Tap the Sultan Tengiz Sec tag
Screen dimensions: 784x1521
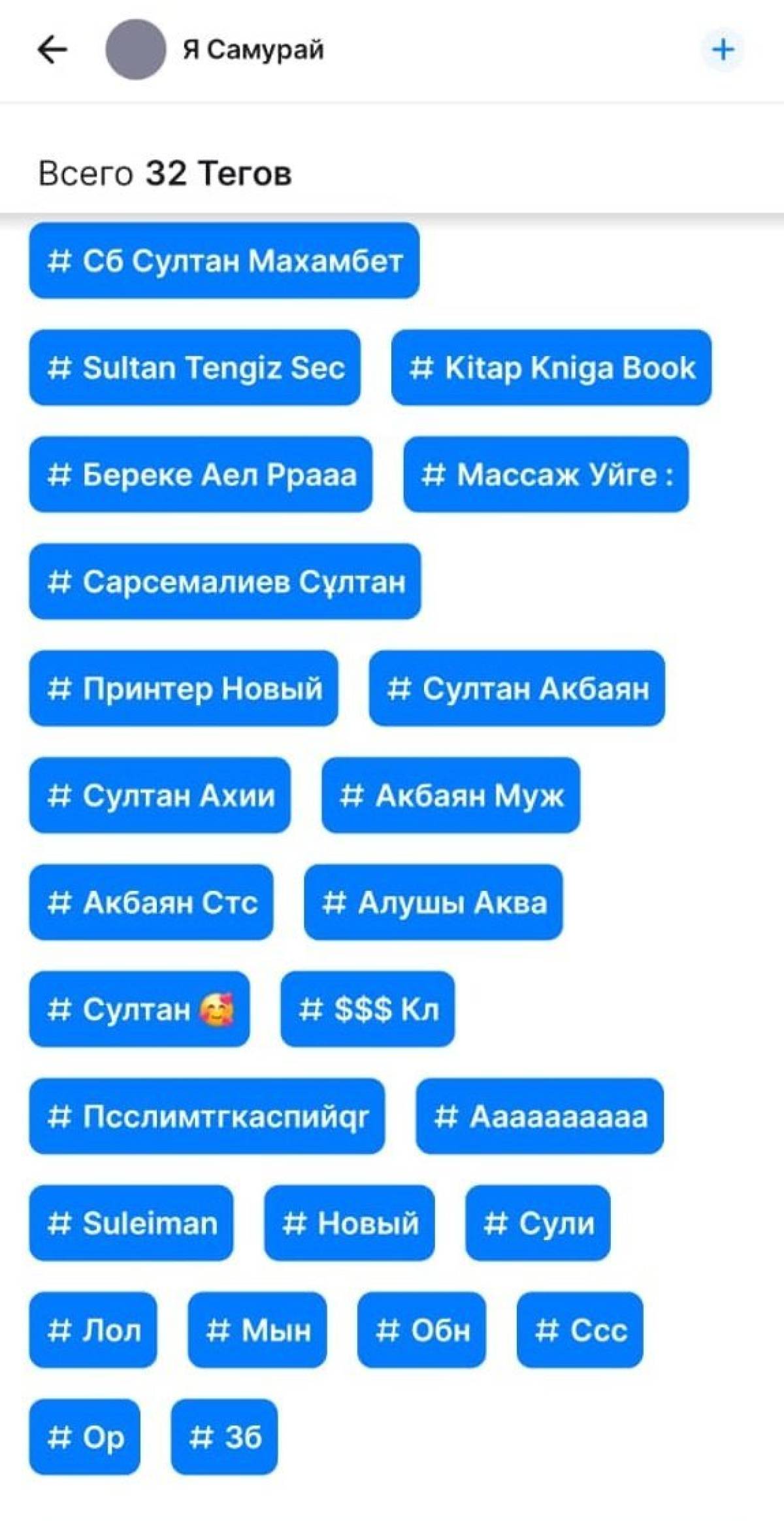pos(195,367)
